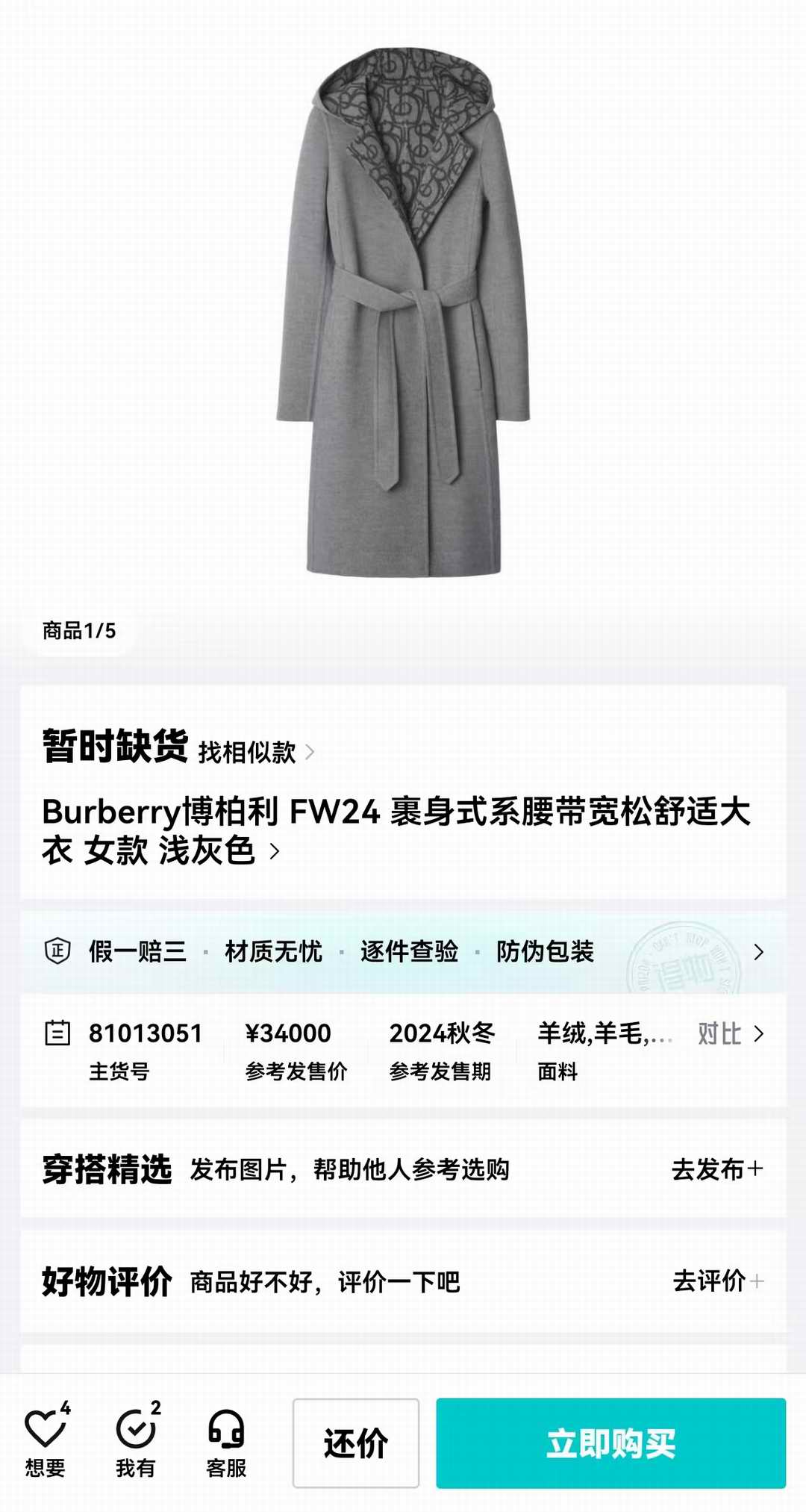Expand the full Burberry product title
This screenshot has height=1512, width=806.
(x=274, y=851)
